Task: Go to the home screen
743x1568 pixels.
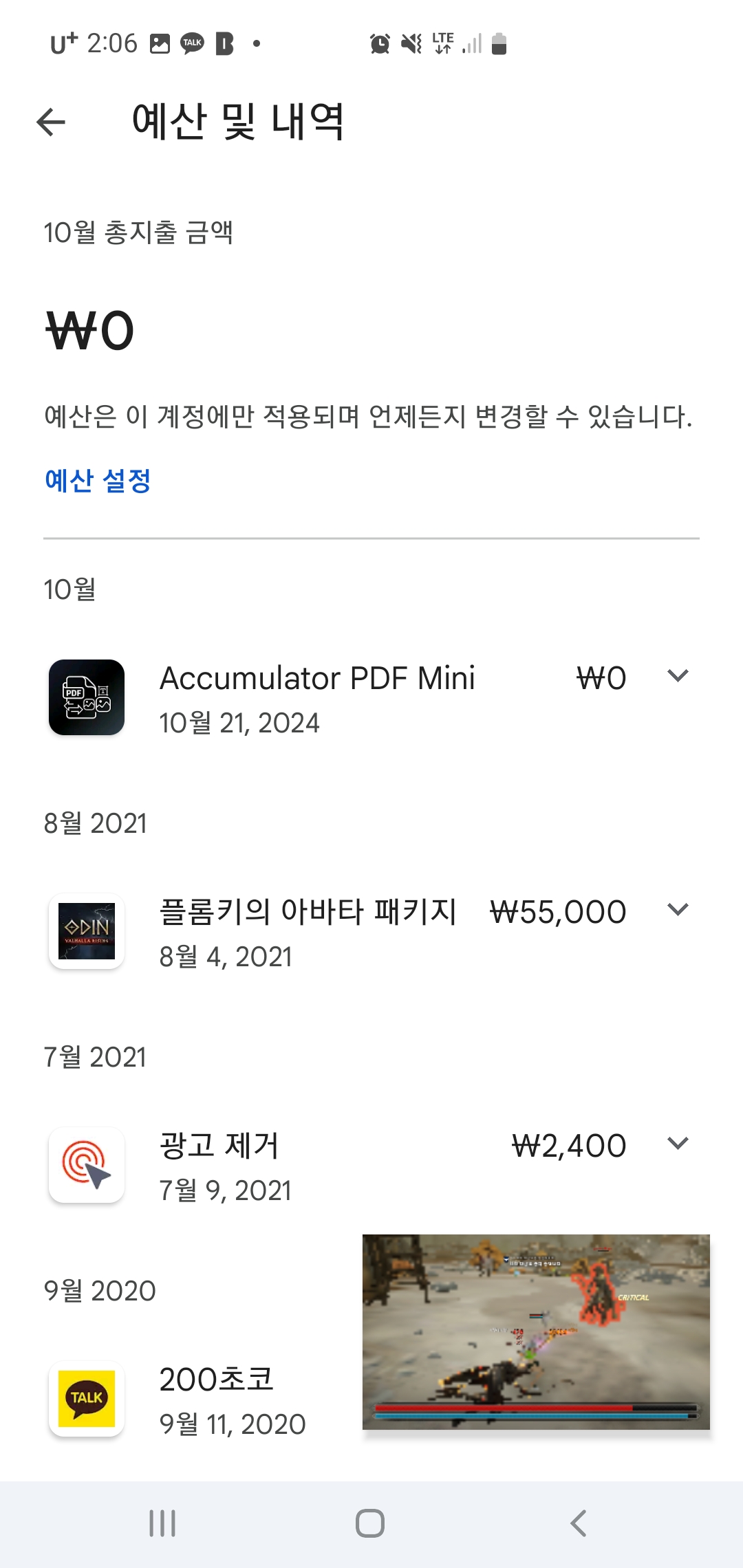Action: pos(370,1523)
